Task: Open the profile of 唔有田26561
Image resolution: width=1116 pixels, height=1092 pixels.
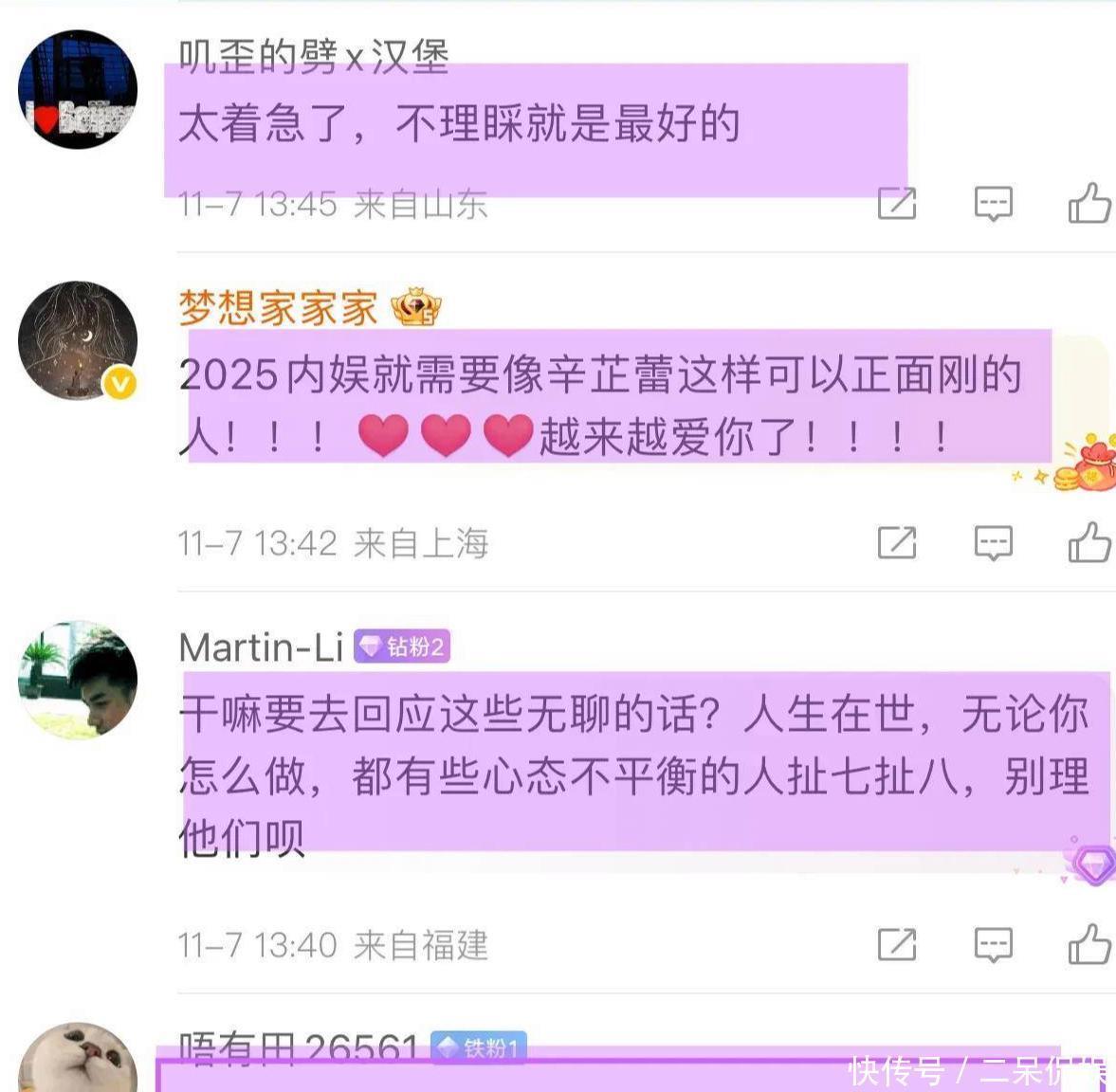Action: click(x=298, y=1047)
